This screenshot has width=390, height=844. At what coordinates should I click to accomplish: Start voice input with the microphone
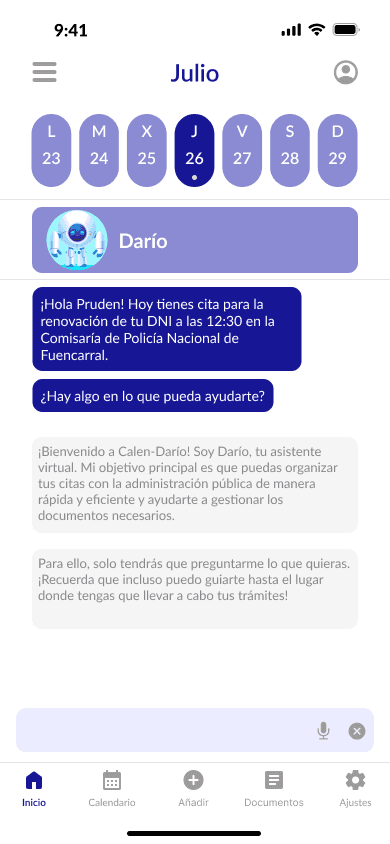(323, 731)
